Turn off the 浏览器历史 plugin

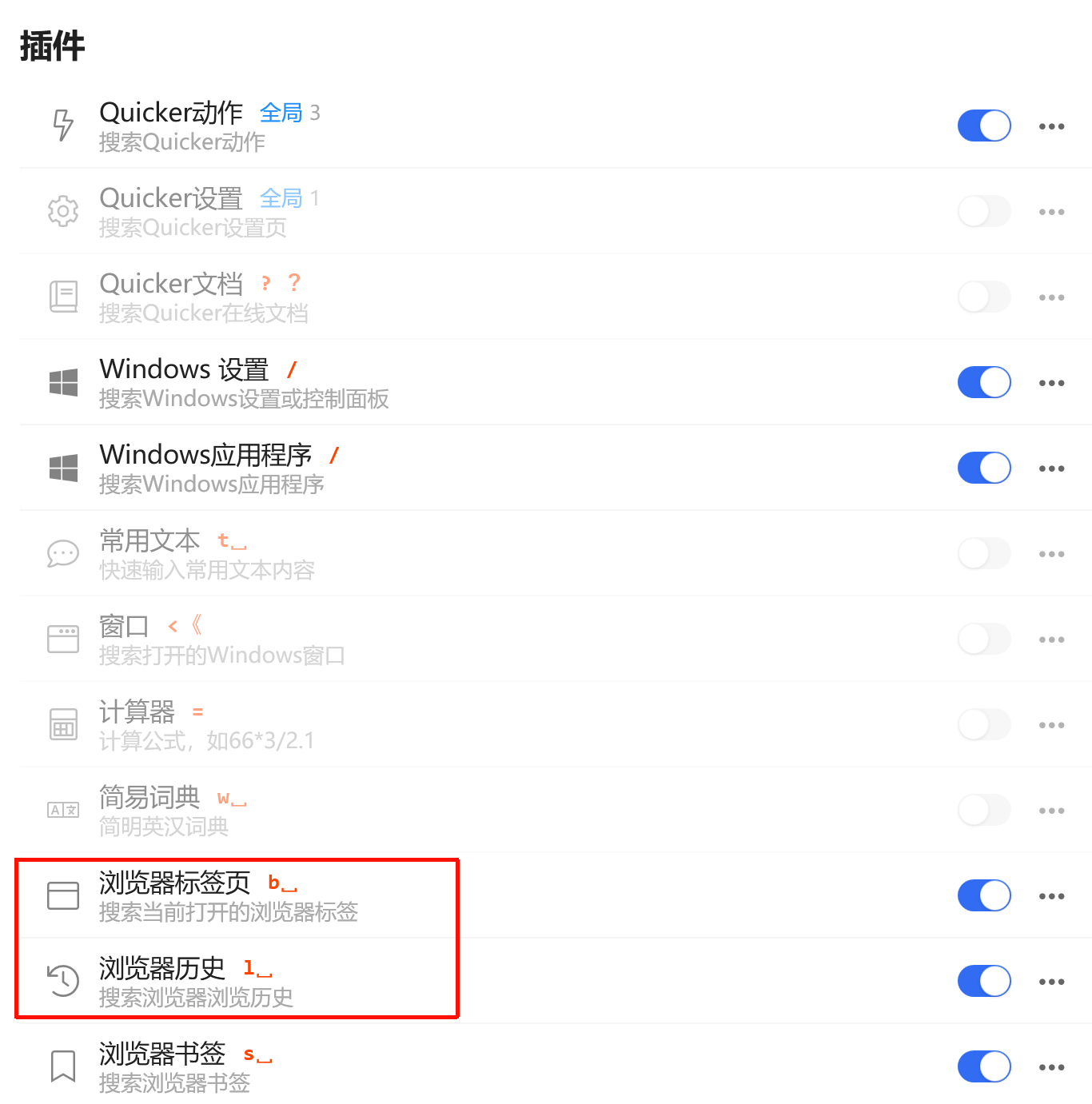[984, 982]
